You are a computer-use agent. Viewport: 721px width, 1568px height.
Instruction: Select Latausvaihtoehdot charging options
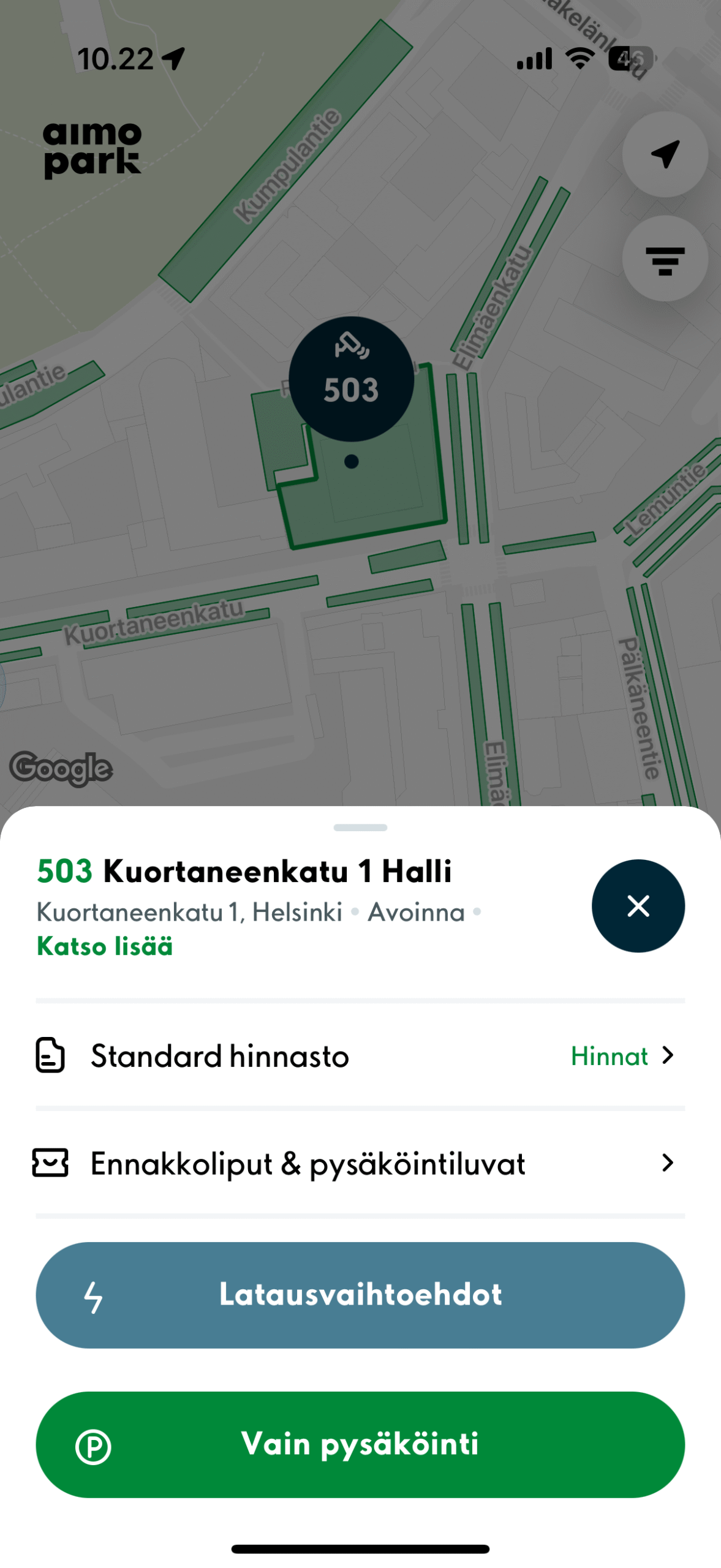pos(360,1295)
